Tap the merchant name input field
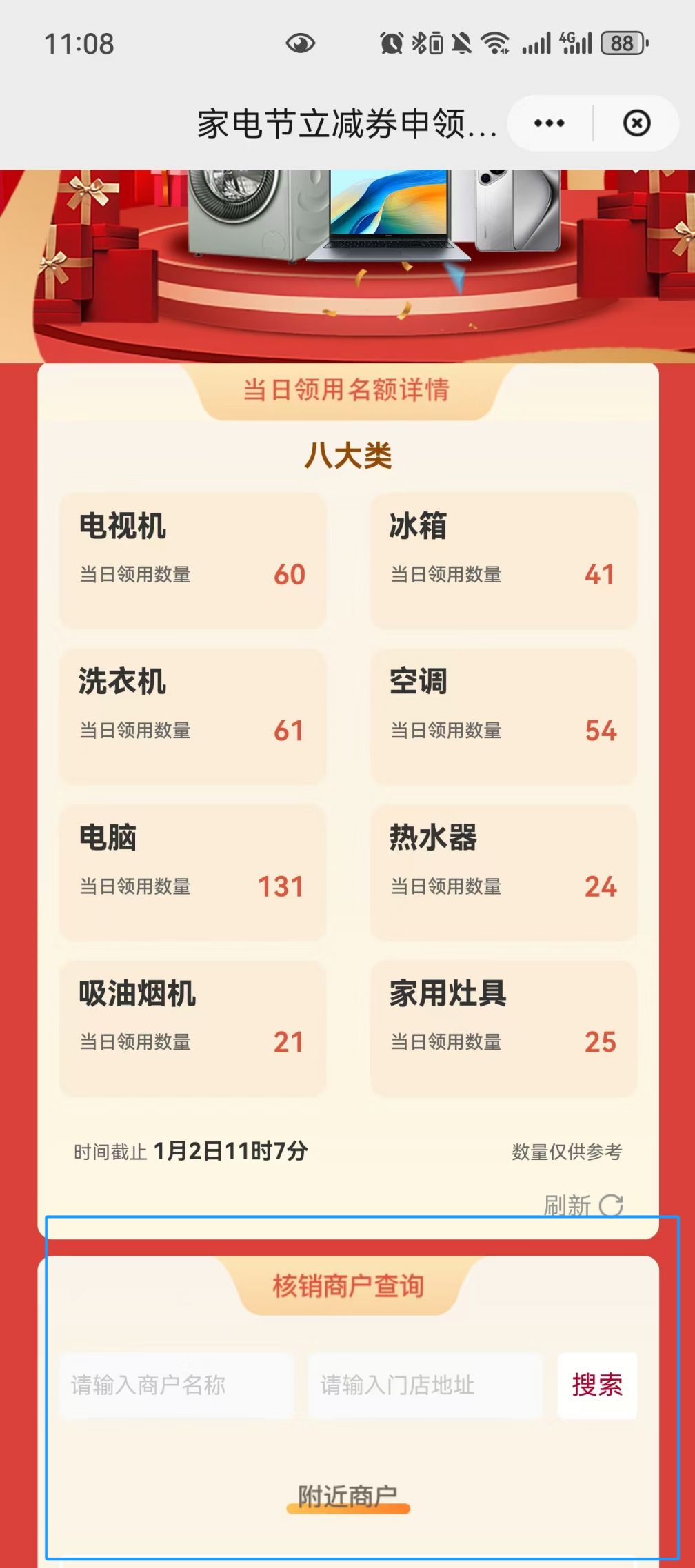This screenshot has height=1568, width=695. (177, 1385)
